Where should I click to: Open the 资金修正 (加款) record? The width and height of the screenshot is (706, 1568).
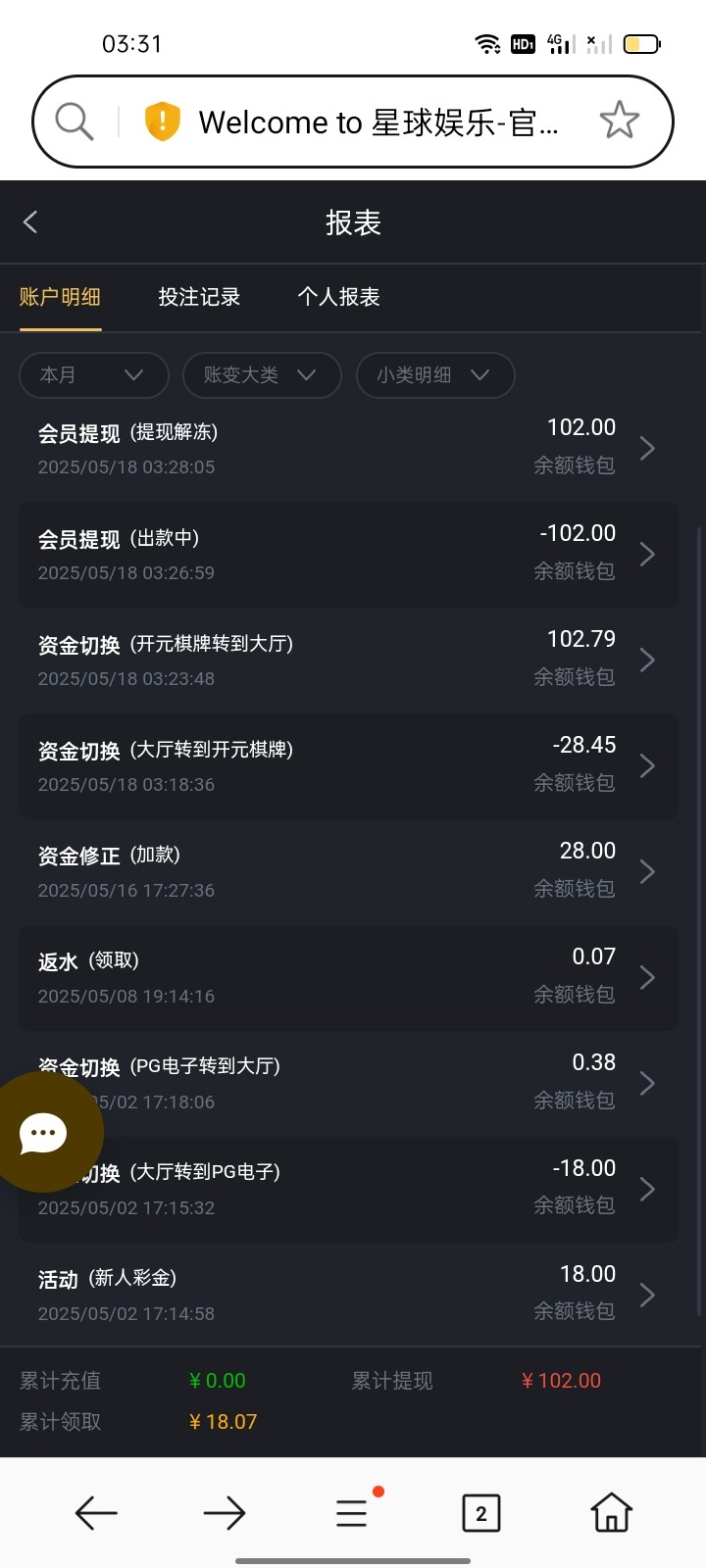(x=348, y=871)
